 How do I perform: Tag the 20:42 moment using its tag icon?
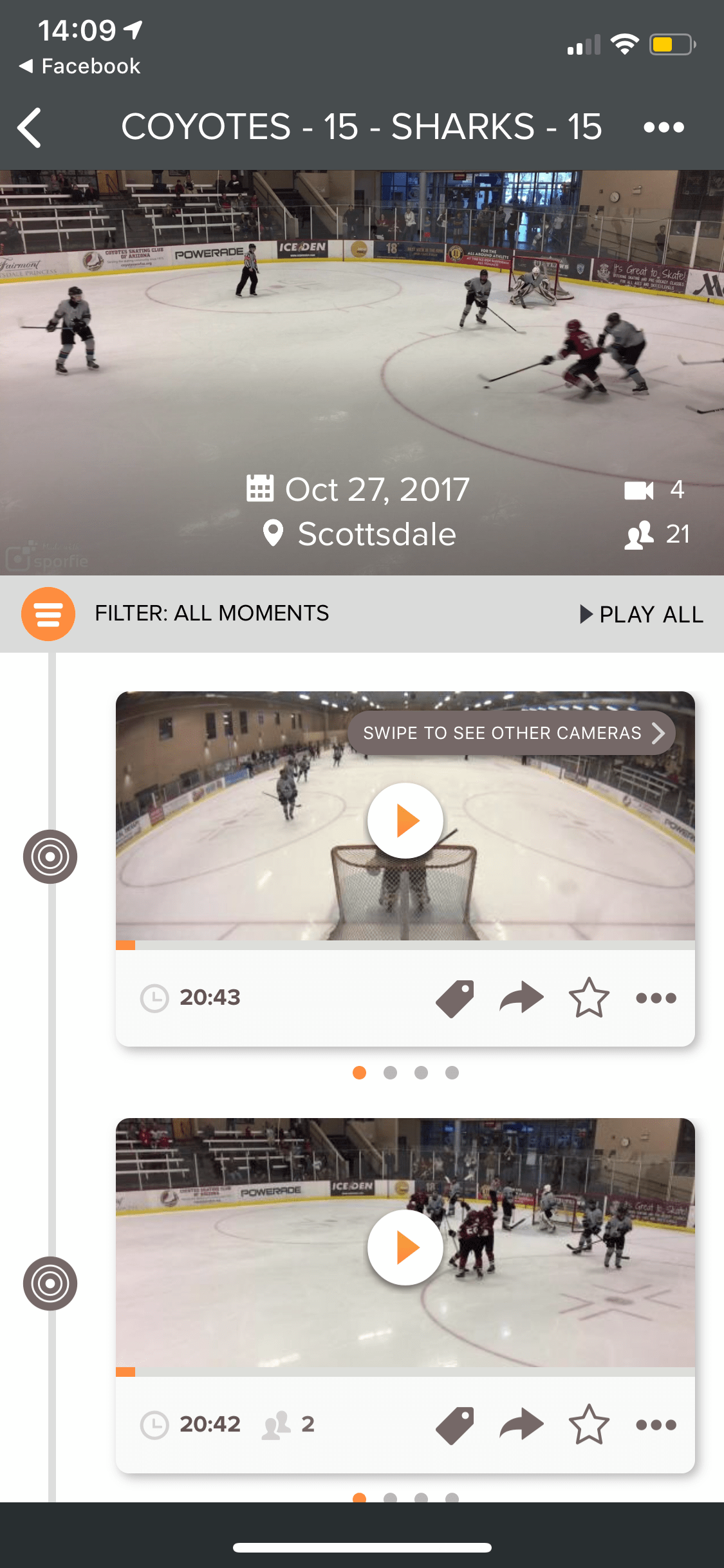455,1424
